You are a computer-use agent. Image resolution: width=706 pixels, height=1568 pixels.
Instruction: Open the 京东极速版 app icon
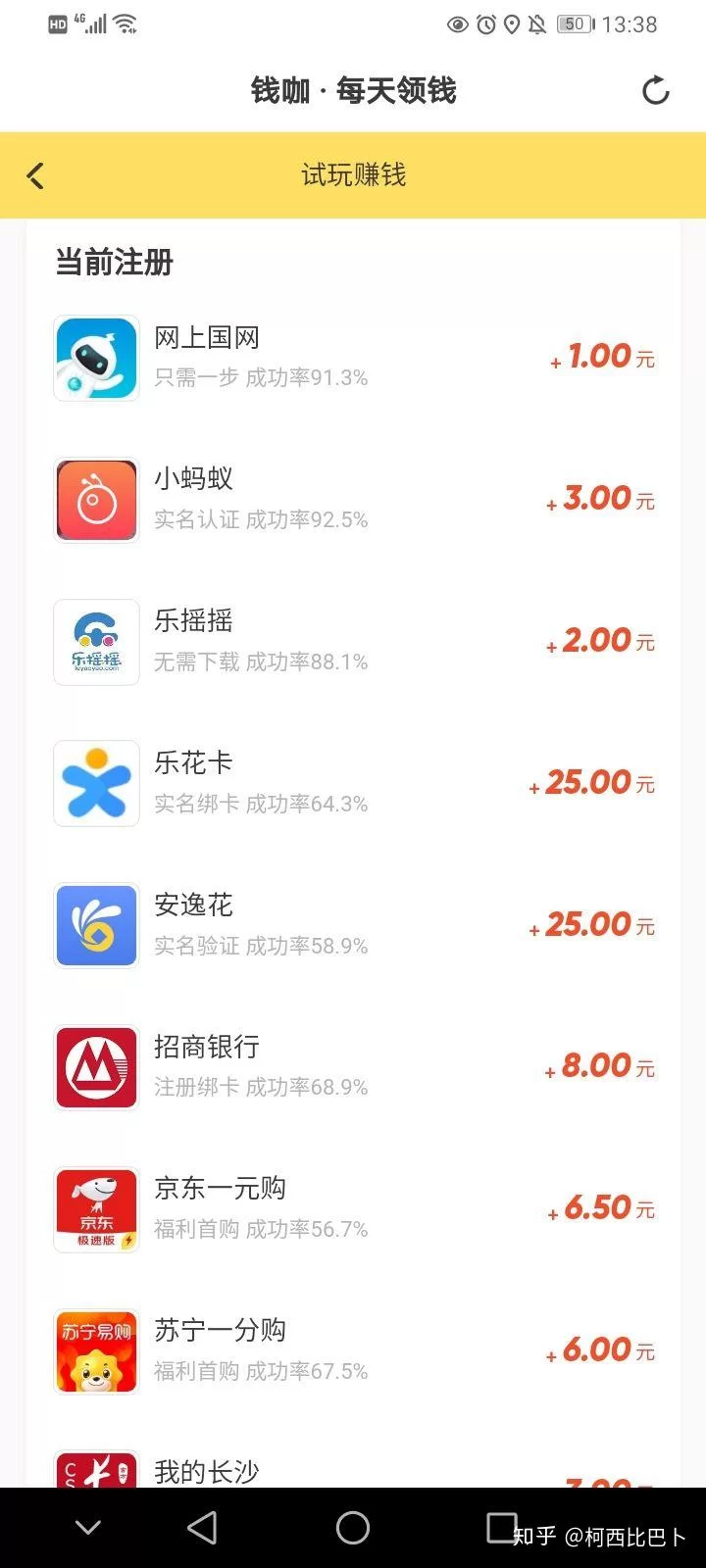pos(96,1208)
